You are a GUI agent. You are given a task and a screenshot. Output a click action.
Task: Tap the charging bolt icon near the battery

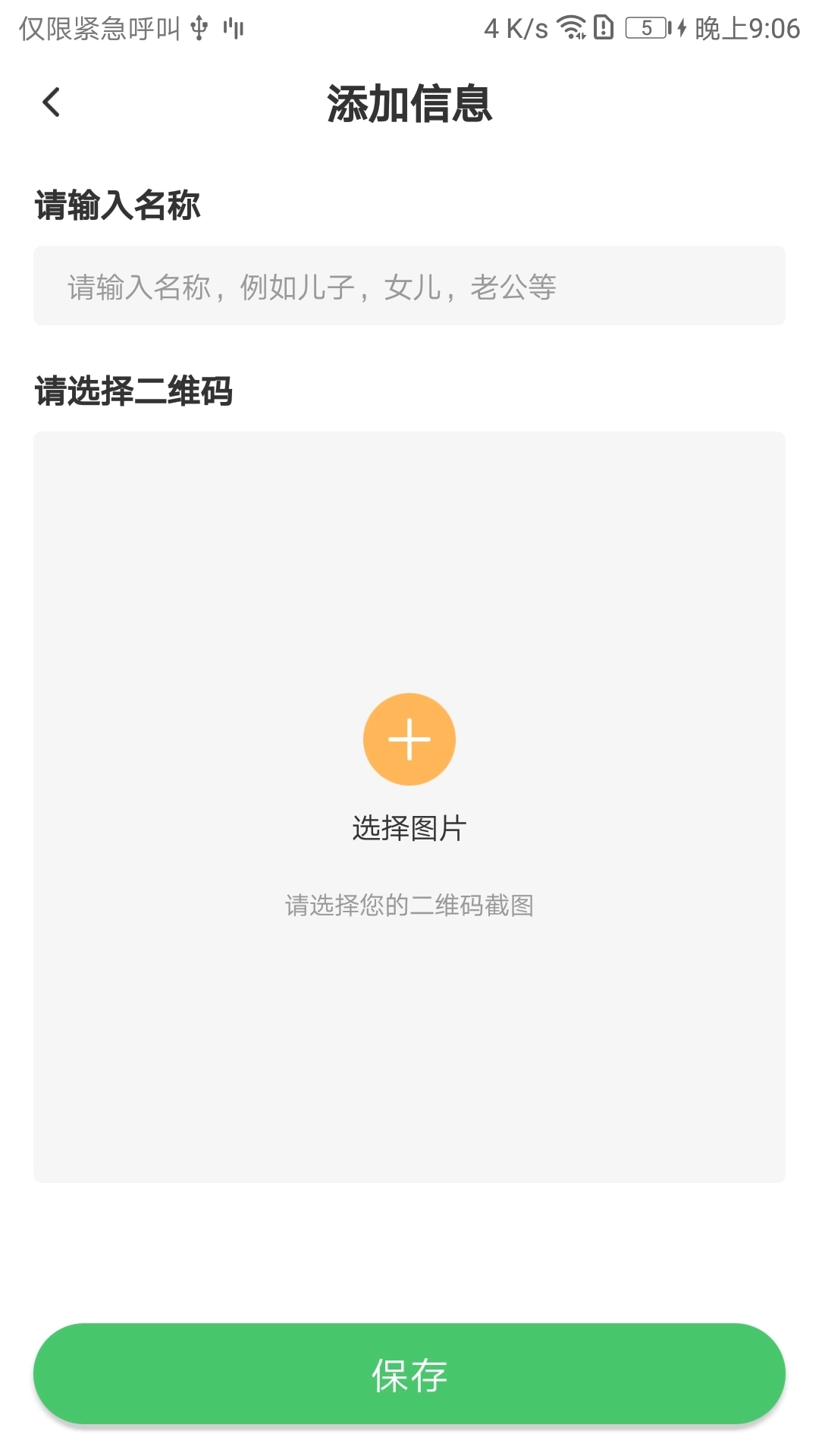(683, 26)
